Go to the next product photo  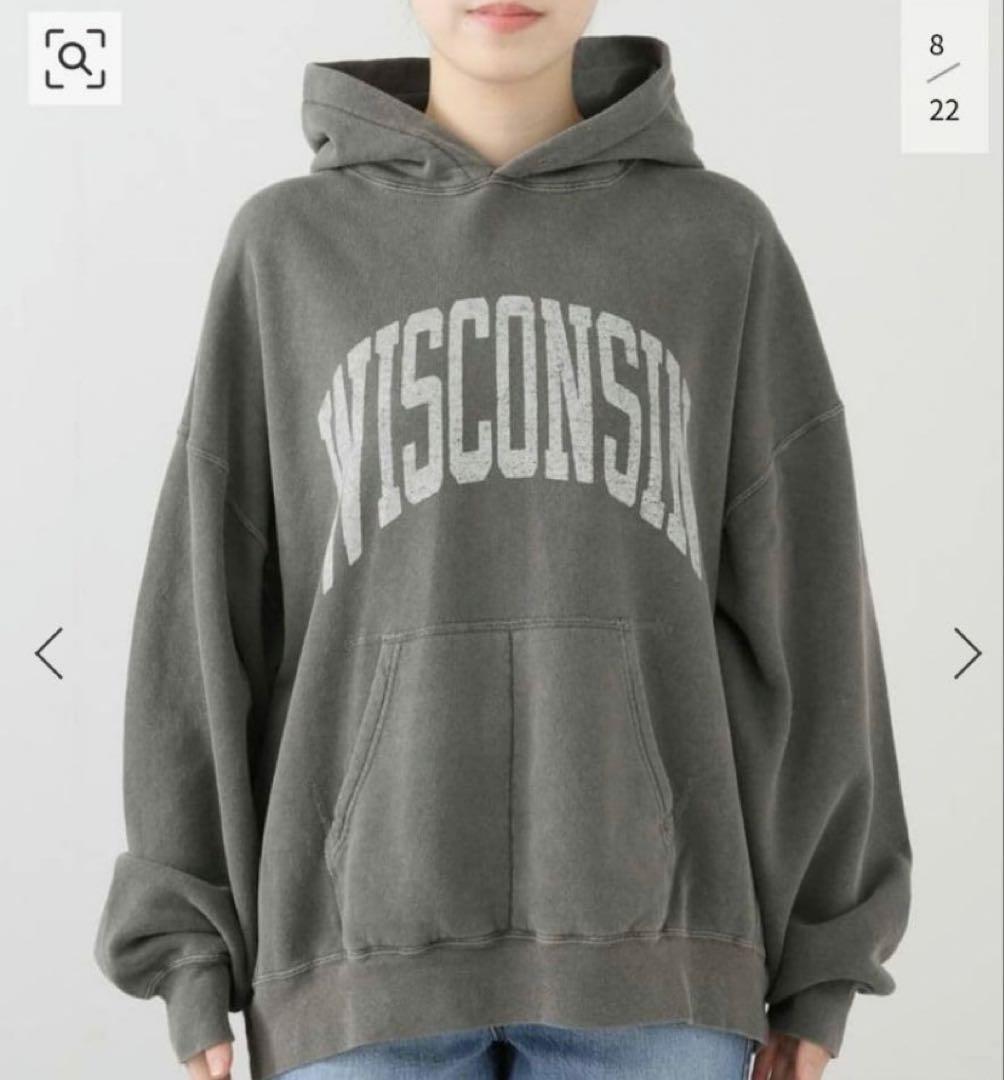click(966, 654)
